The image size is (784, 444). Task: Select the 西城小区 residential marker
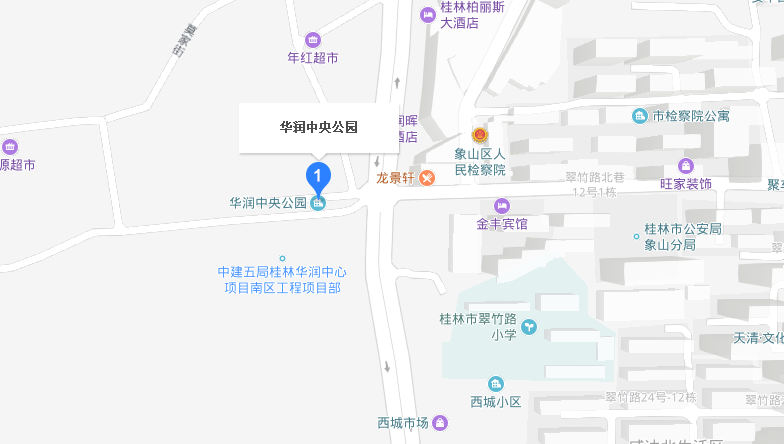coord(496,384)
